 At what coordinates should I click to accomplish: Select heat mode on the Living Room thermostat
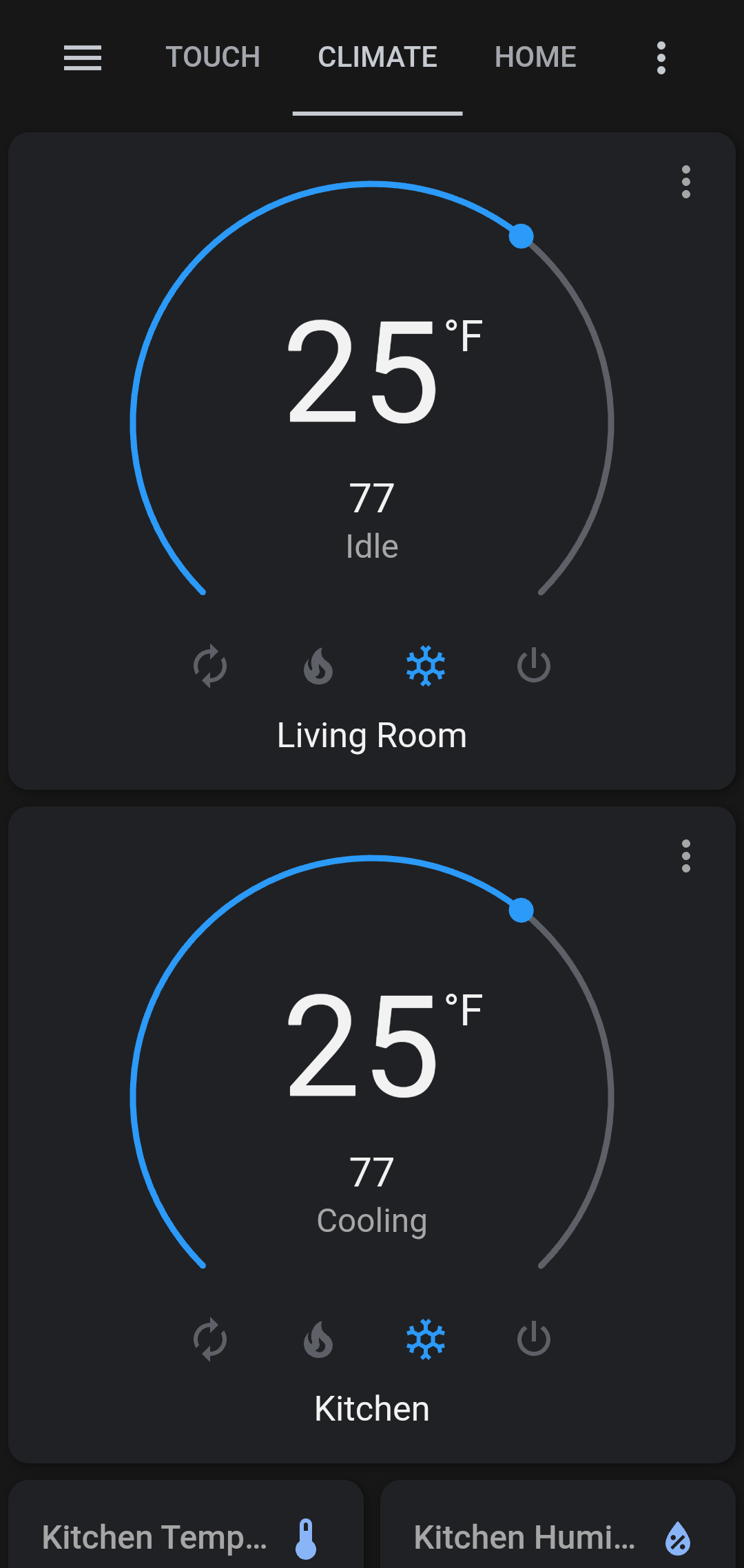(318, 665)
